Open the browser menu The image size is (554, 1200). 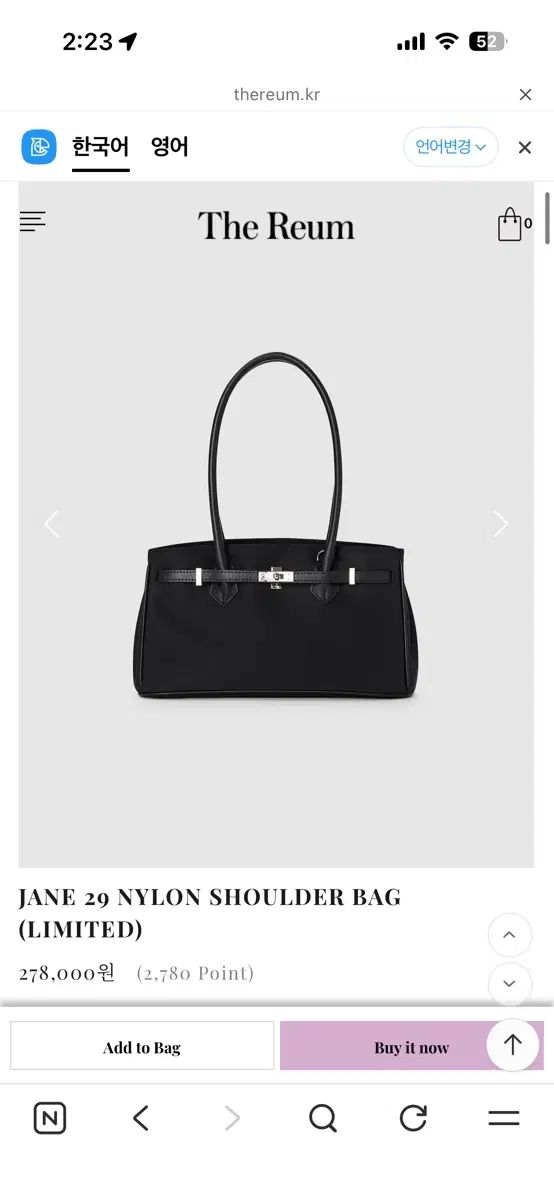[x=504, y=1118]
